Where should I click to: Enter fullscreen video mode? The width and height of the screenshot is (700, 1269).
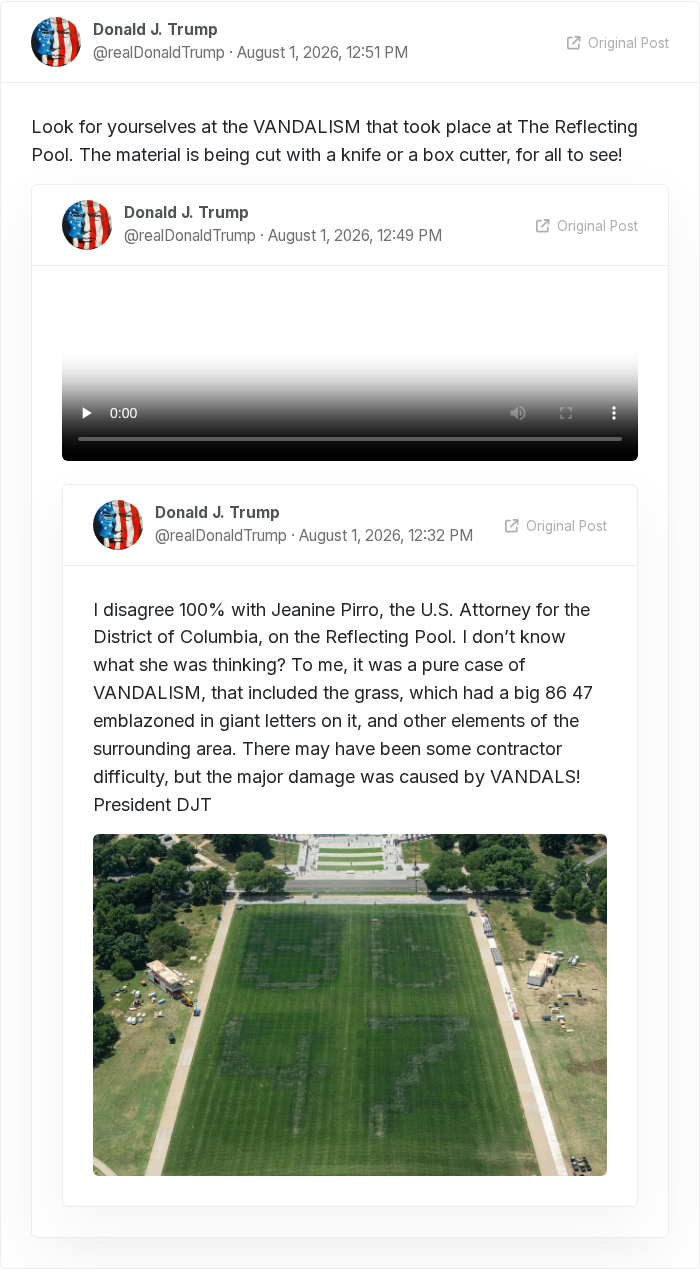[x=566, y=413]
